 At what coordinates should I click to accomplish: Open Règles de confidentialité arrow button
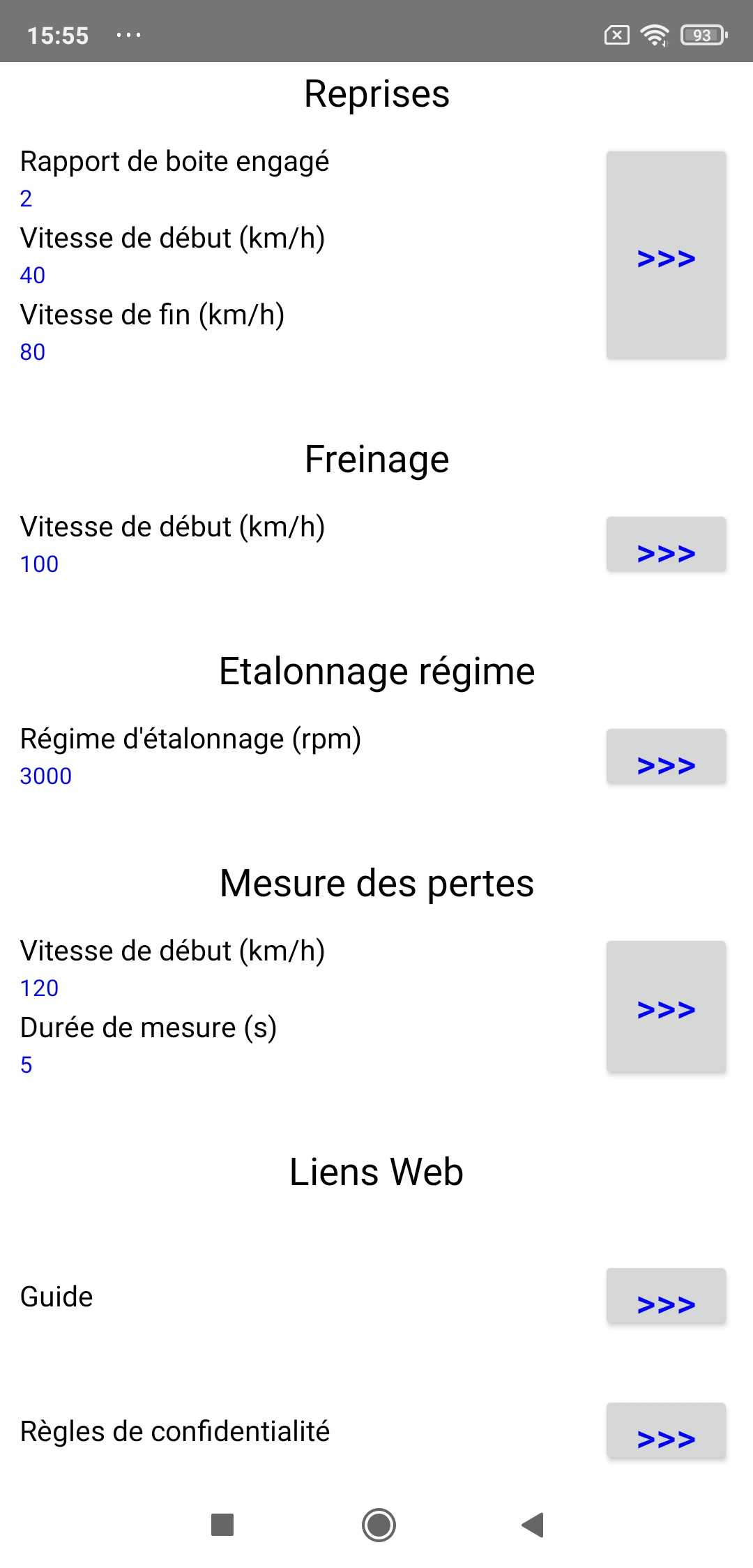coord(666,1431)
